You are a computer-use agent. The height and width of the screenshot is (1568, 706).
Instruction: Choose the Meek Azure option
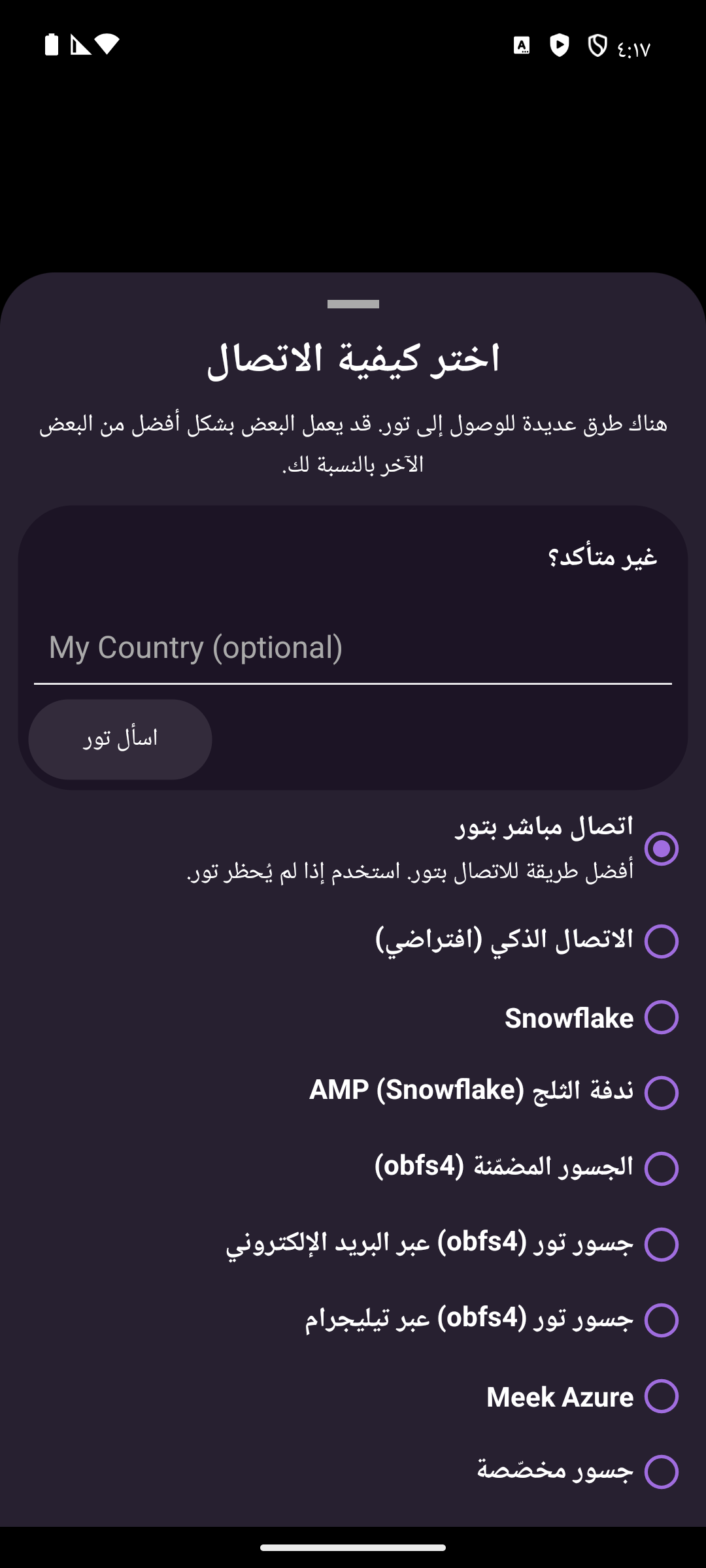661,1396
